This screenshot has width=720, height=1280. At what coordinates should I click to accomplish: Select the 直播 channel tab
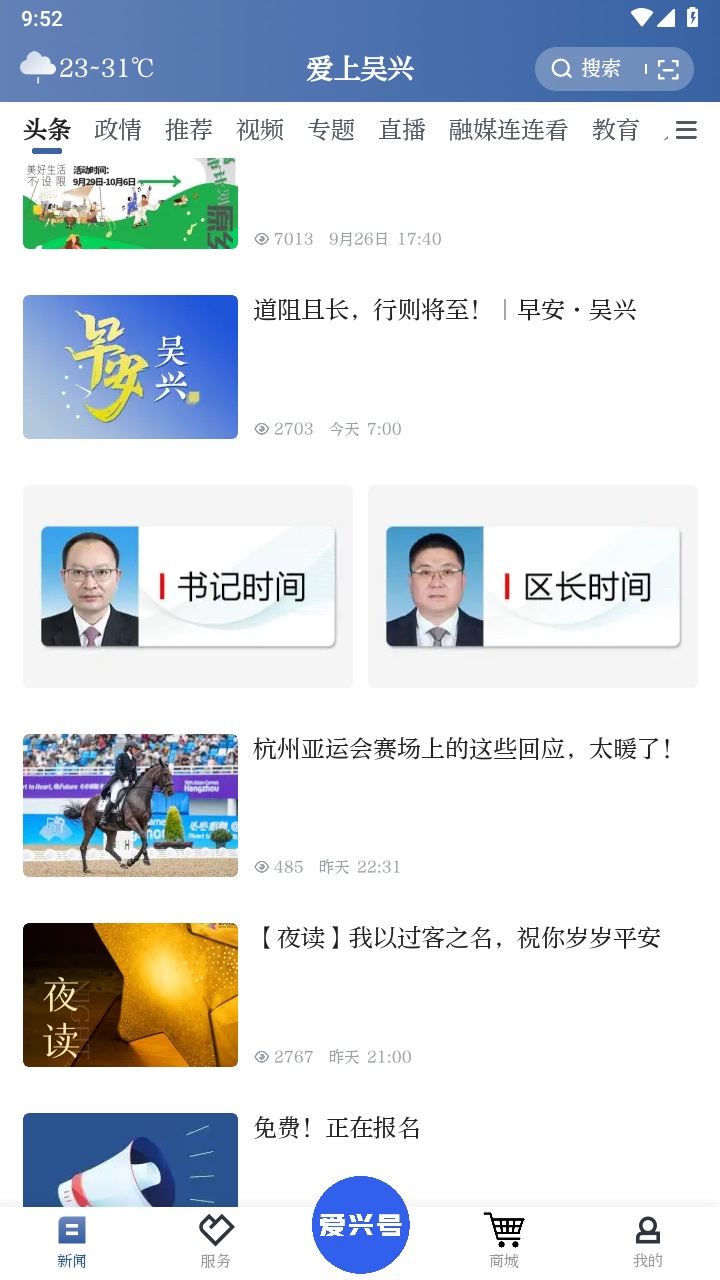pyautogui.click(x=402, y=129)
